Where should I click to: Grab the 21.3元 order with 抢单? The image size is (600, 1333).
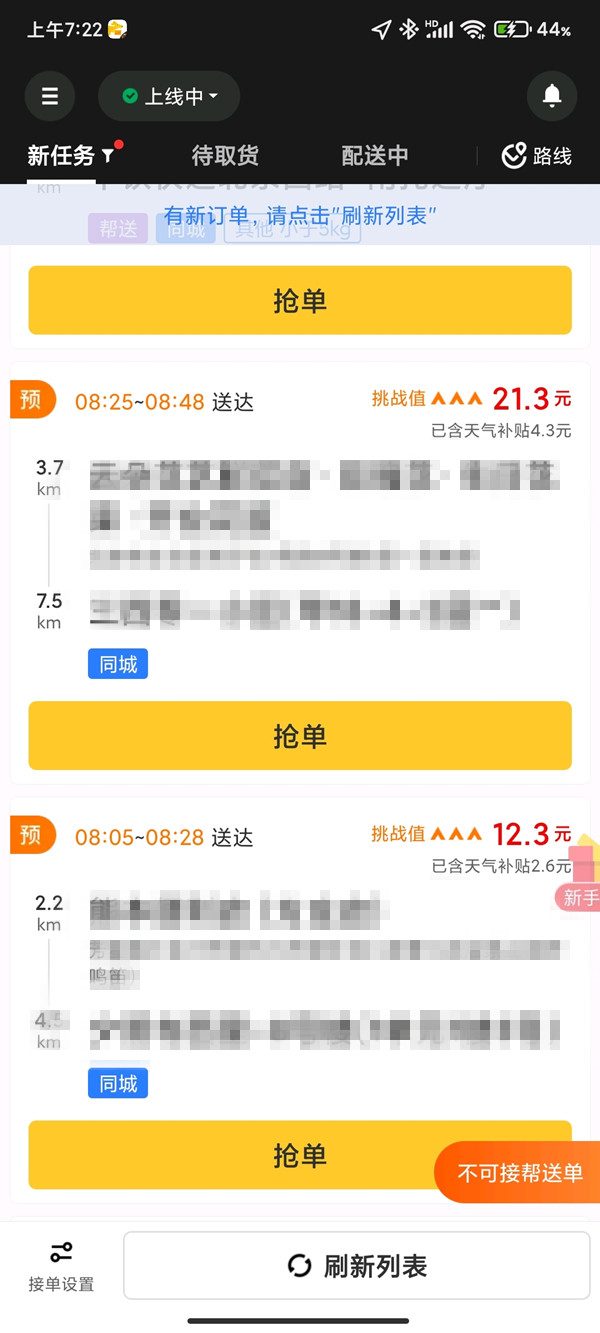300,736
